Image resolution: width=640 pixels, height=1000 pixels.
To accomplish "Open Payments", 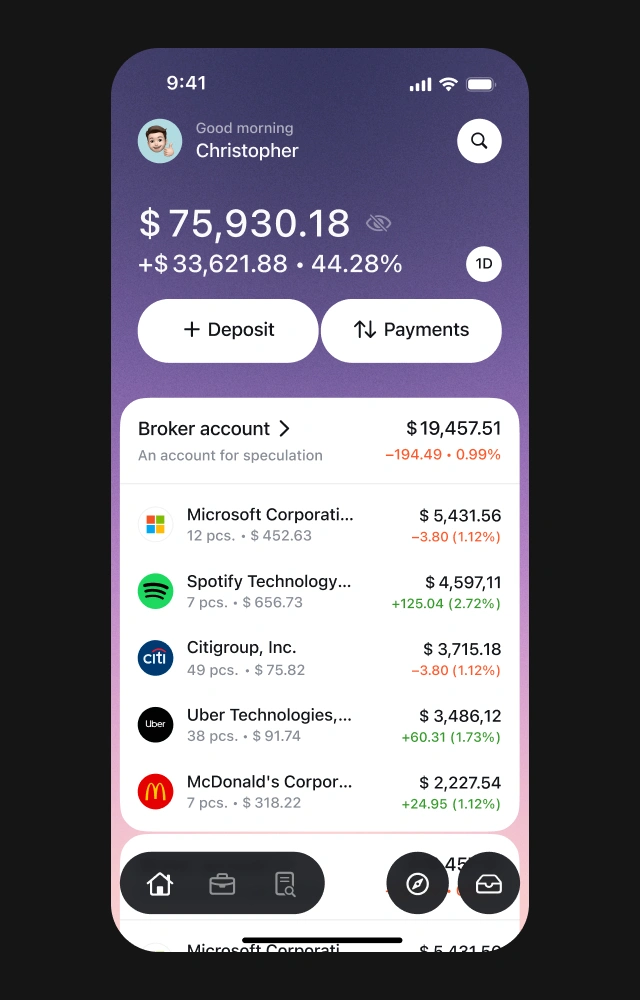I will (x=411, y=330).
